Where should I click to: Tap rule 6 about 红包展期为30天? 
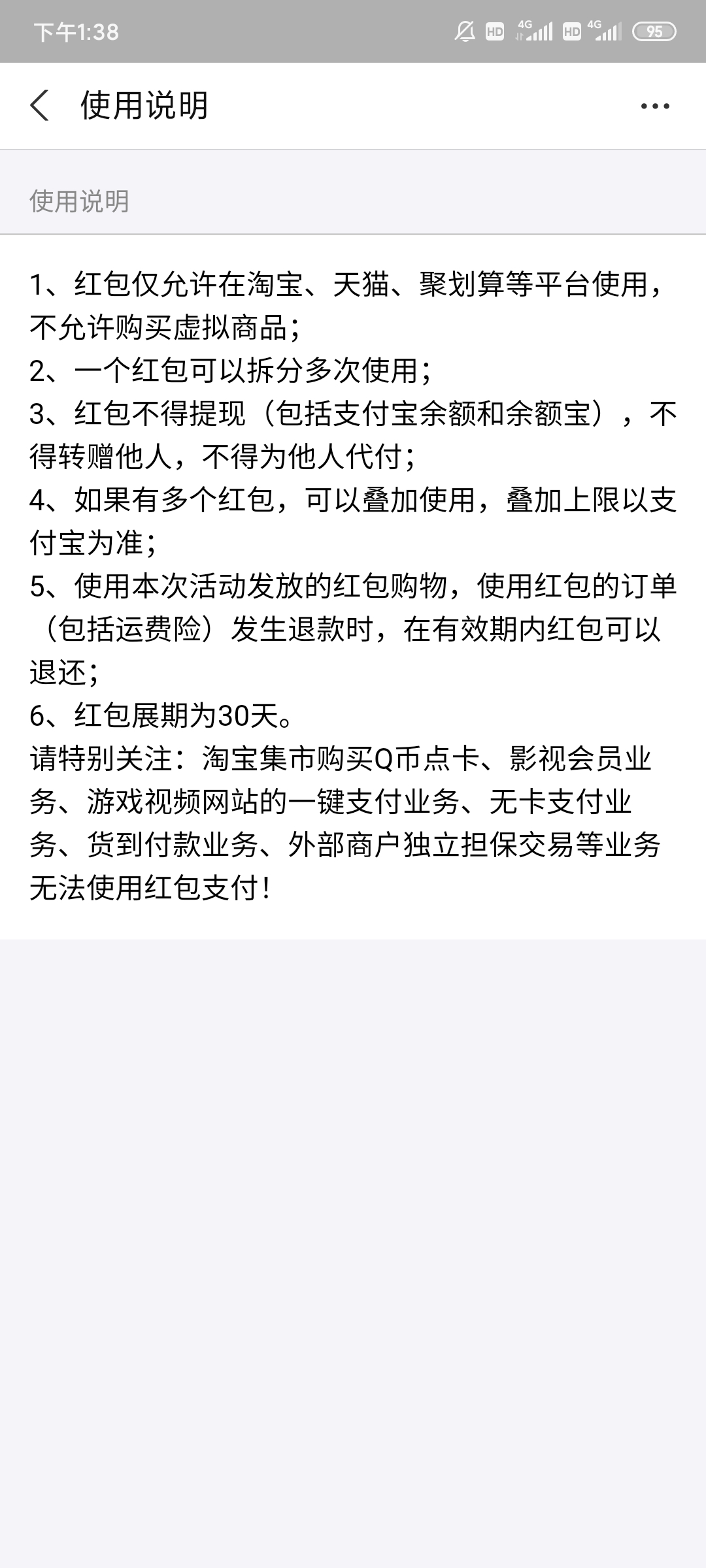click(160, 717)
